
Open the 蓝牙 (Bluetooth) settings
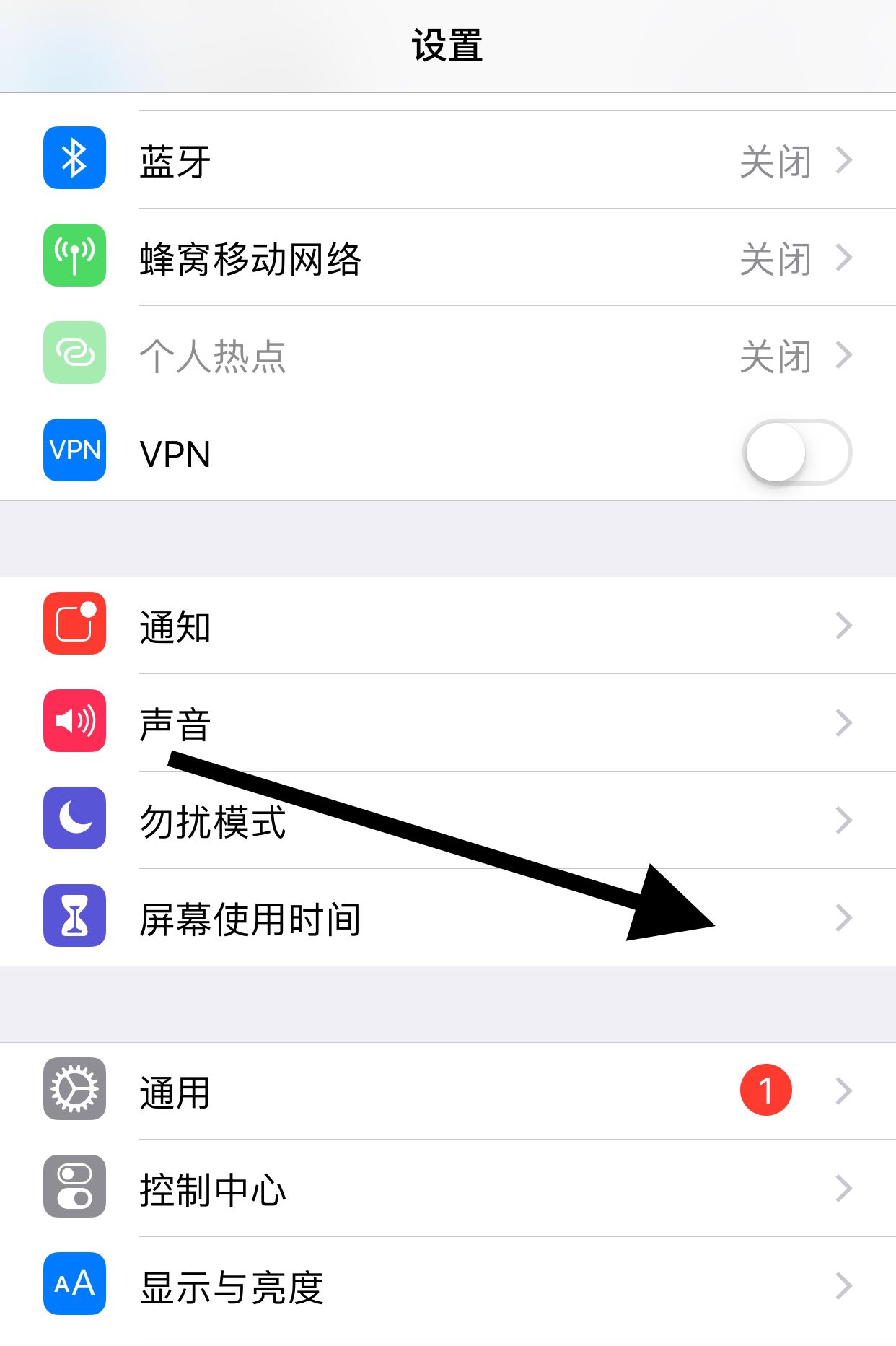[x=447, y=160]
